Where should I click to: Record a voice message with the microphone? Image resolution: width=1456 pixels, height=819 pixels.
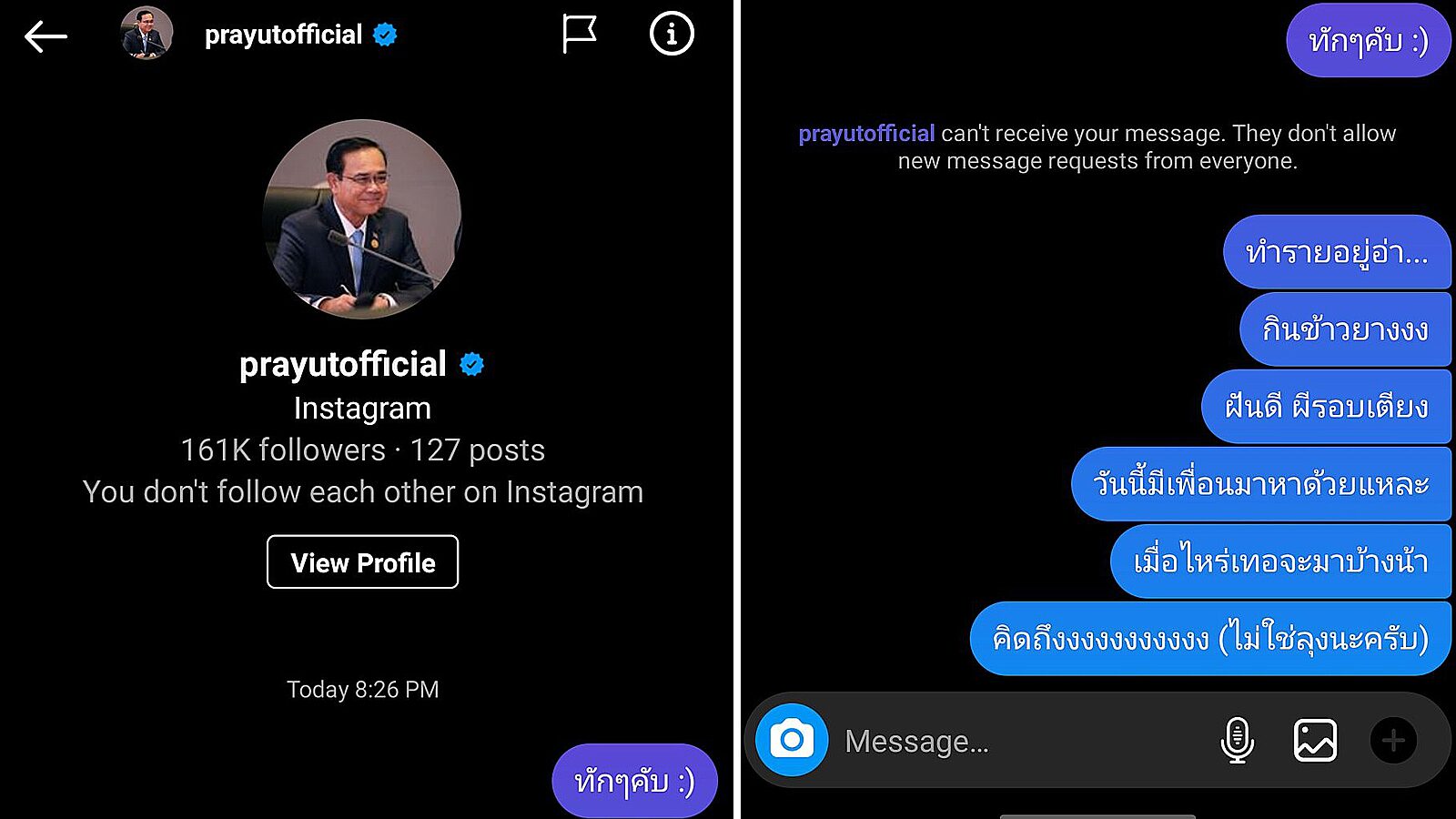pyautogui.click(x=1237, y=740)
